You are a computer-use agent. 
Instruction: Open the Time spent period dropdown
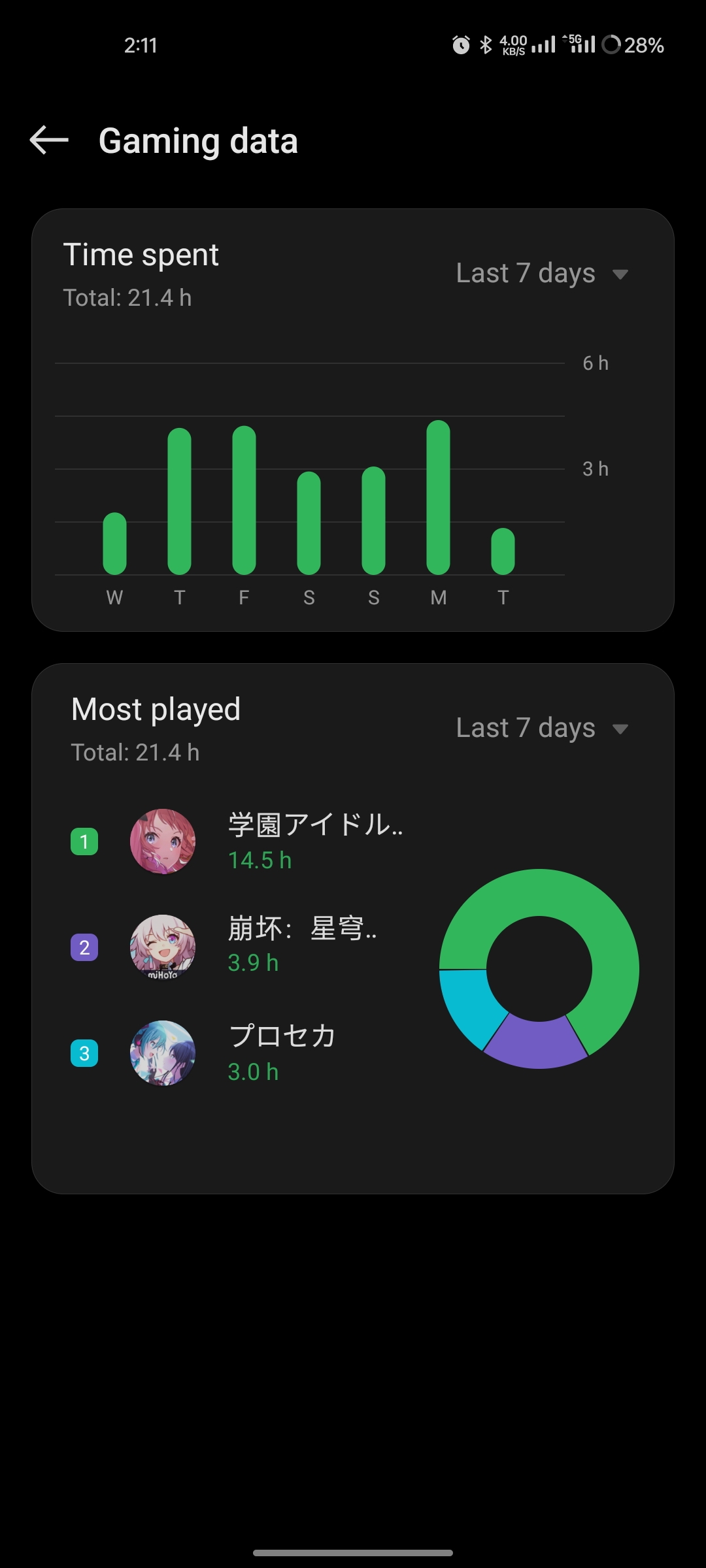(x=541, y=273)
